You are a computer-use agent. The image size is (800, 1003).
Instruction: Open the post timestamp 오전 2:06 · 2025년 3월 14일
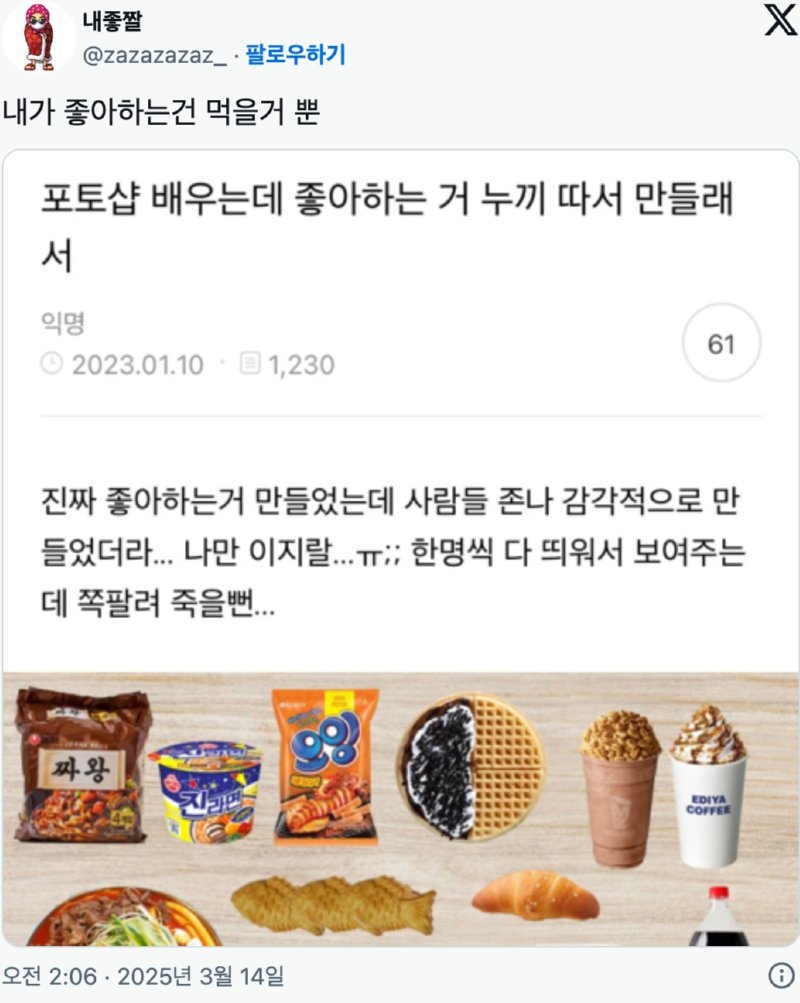(143, 974)
